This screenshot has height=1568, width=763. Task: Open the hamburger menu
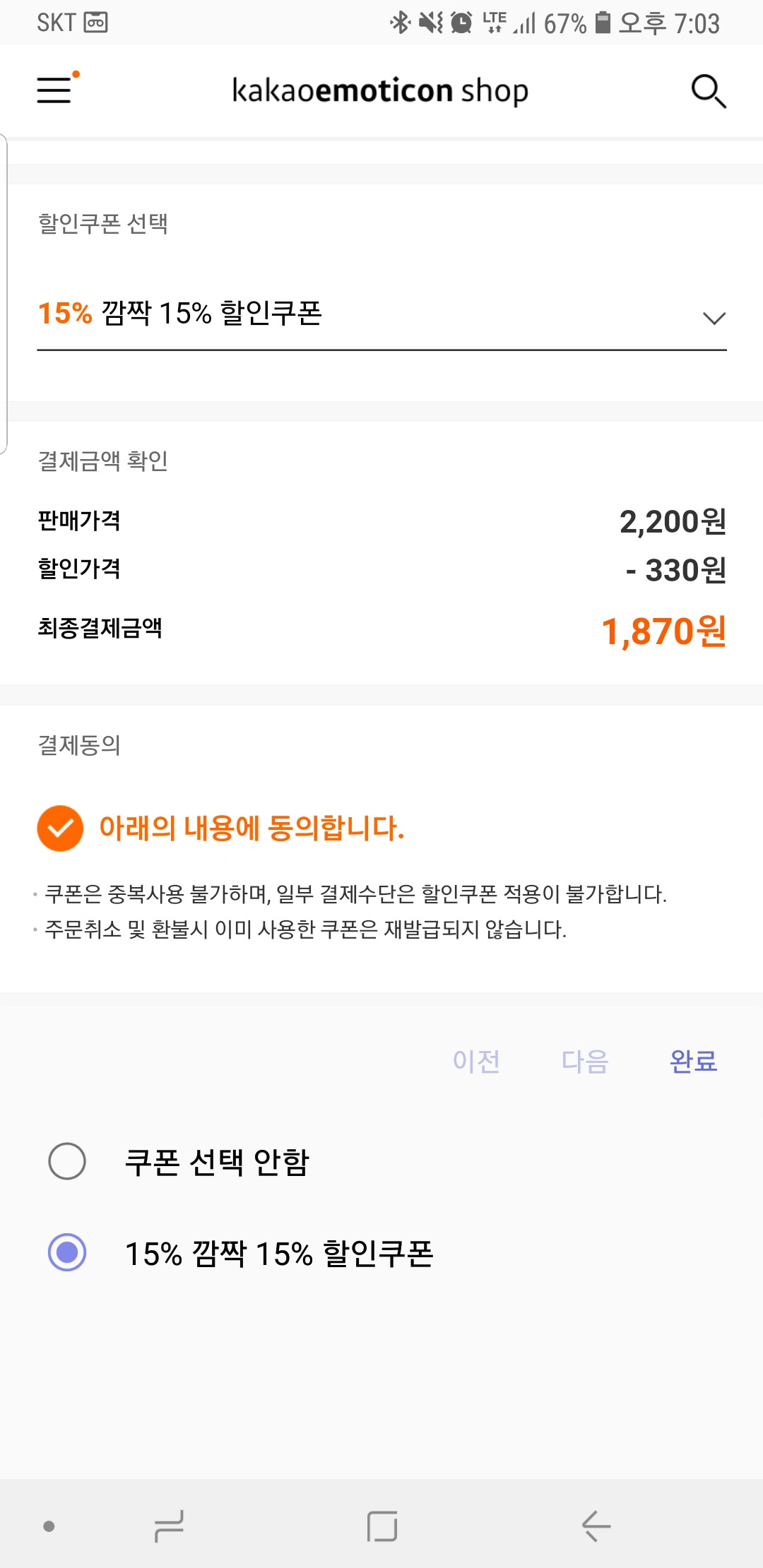click(x=55, y=89)
